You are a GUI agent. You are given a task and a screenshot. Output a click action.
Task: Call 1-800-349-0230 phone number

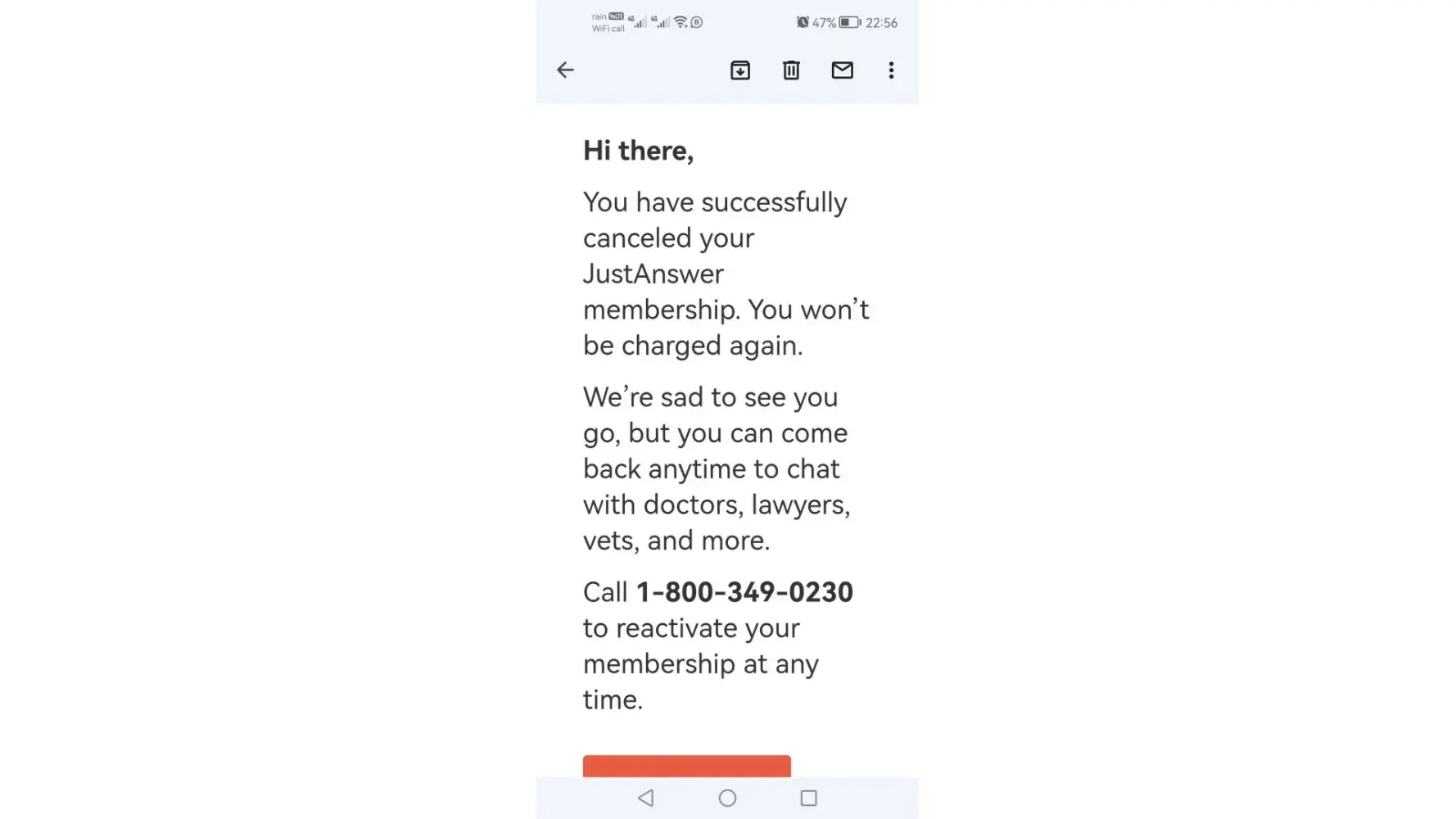[x=744, y=592]
